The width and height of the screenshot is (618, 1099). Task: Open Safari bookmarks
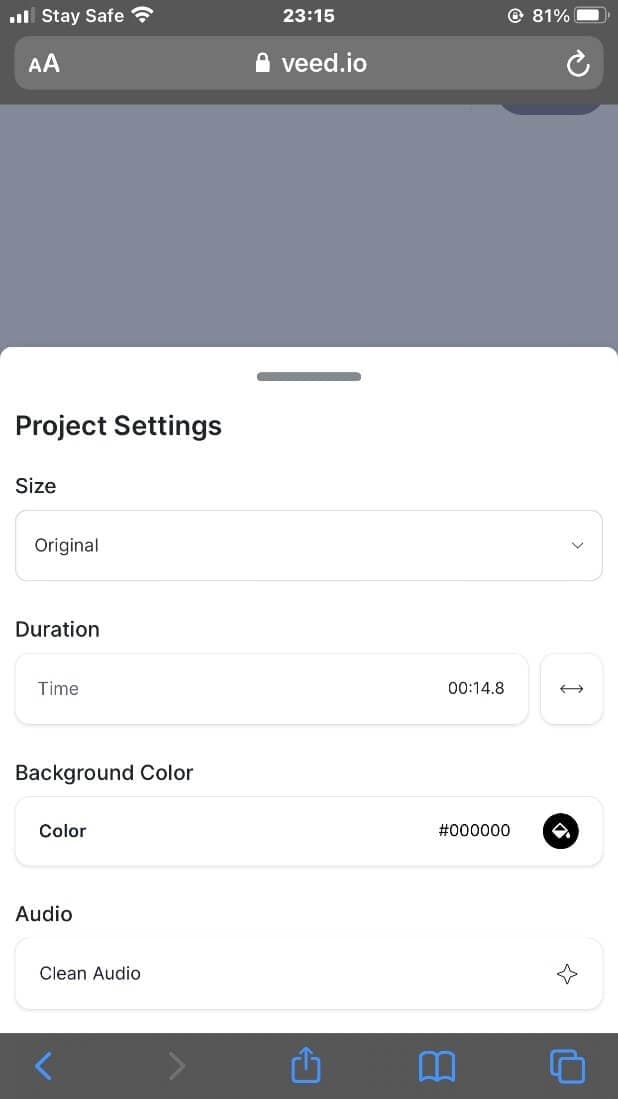point(437,1066)
